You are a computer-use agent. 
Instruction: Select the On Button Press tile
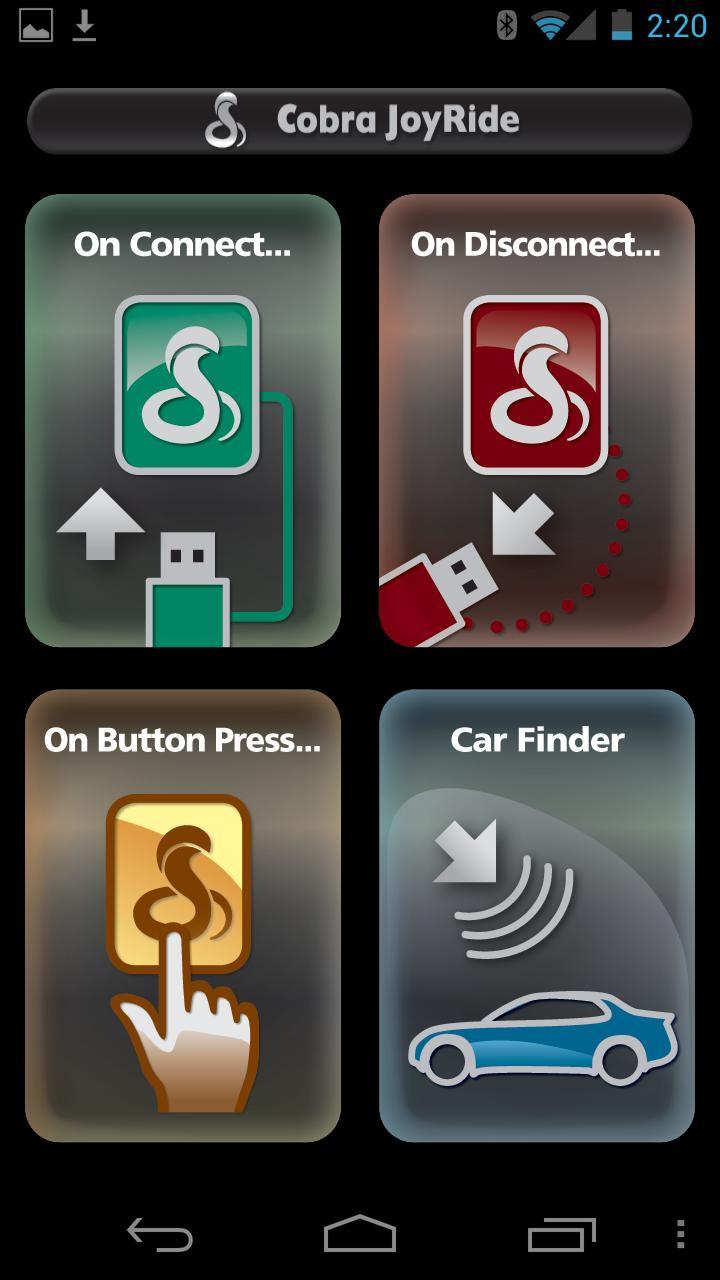tap(183, 915)
